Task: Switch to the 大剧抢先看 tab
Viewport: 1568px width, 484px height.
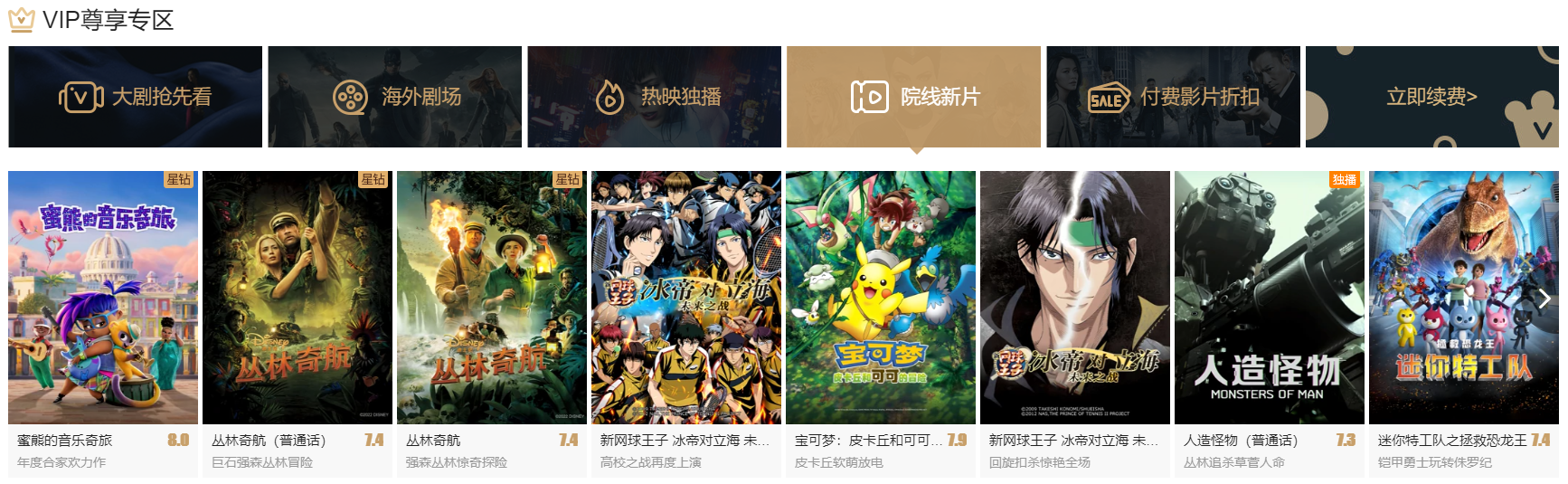Action: coord(136,97)
